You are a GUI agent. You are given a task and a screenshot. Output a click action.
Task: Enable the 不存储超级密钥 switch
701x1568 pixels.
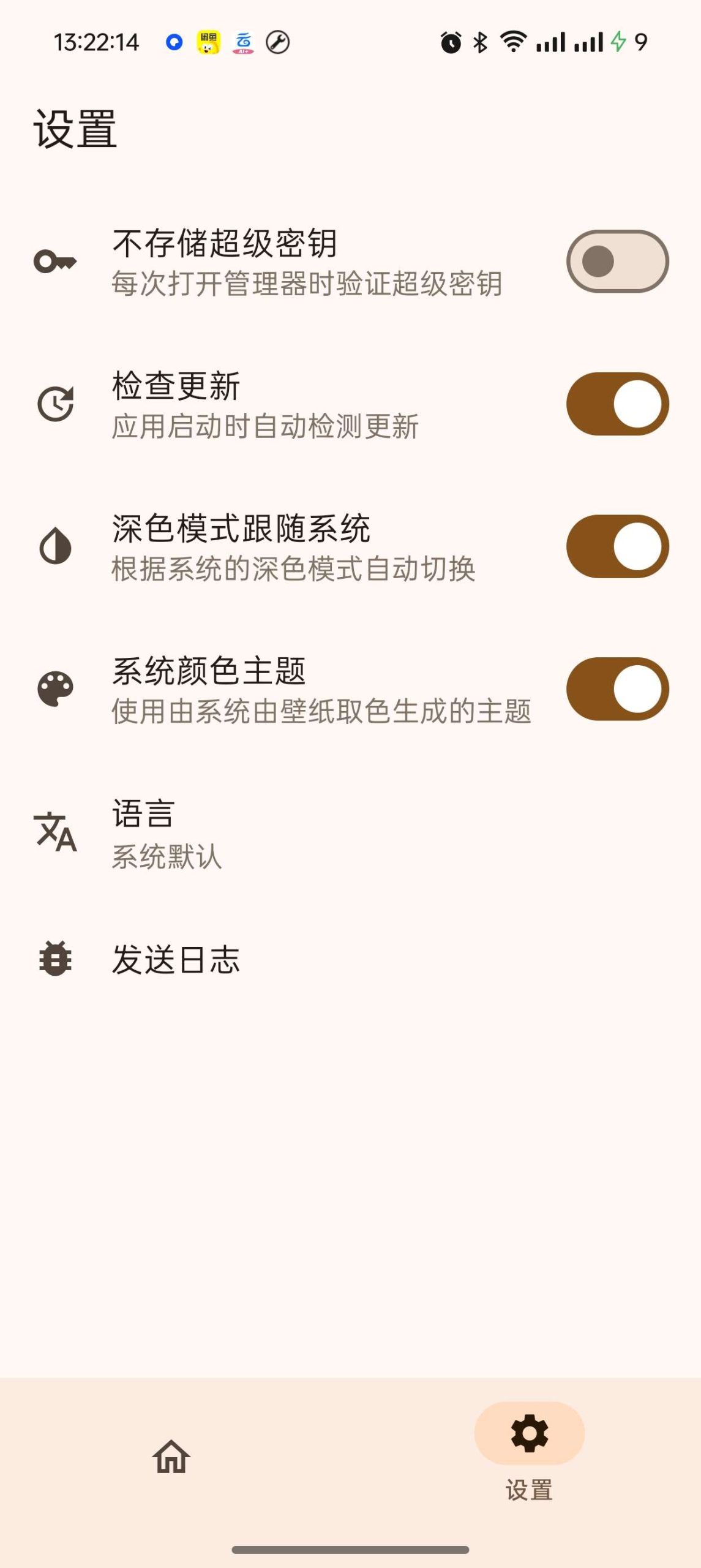(617, 262)
